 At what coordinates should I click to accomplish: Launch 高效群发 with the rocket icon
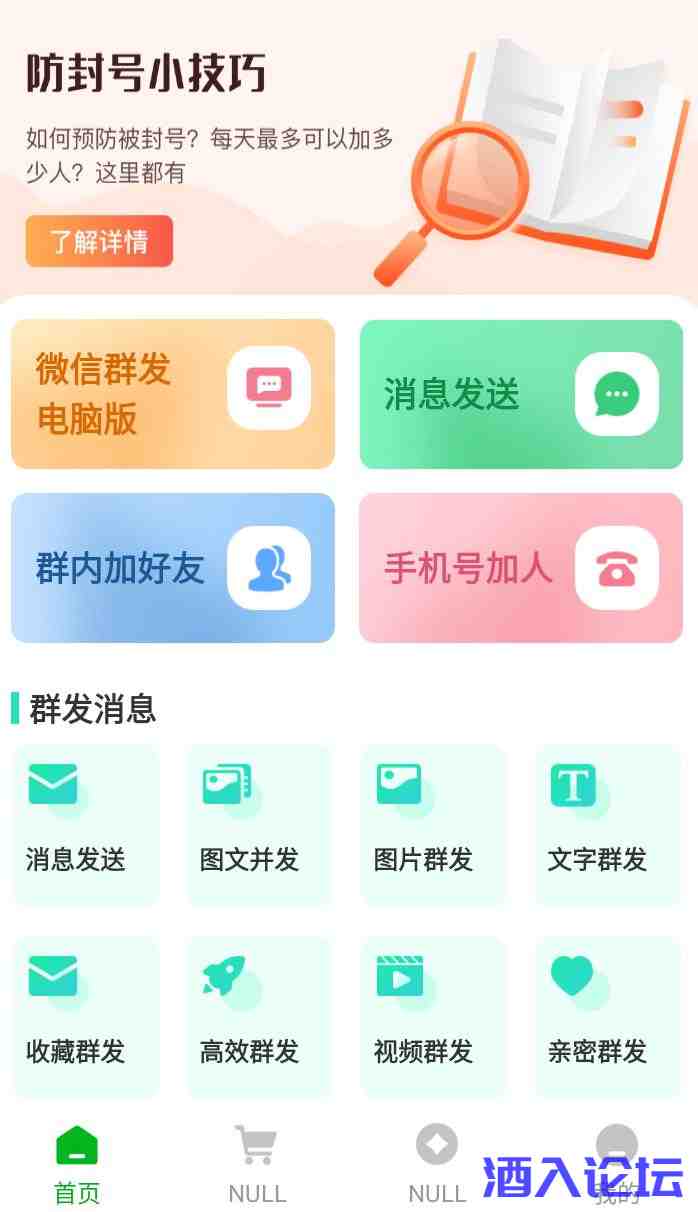[x=258, y=1017]
